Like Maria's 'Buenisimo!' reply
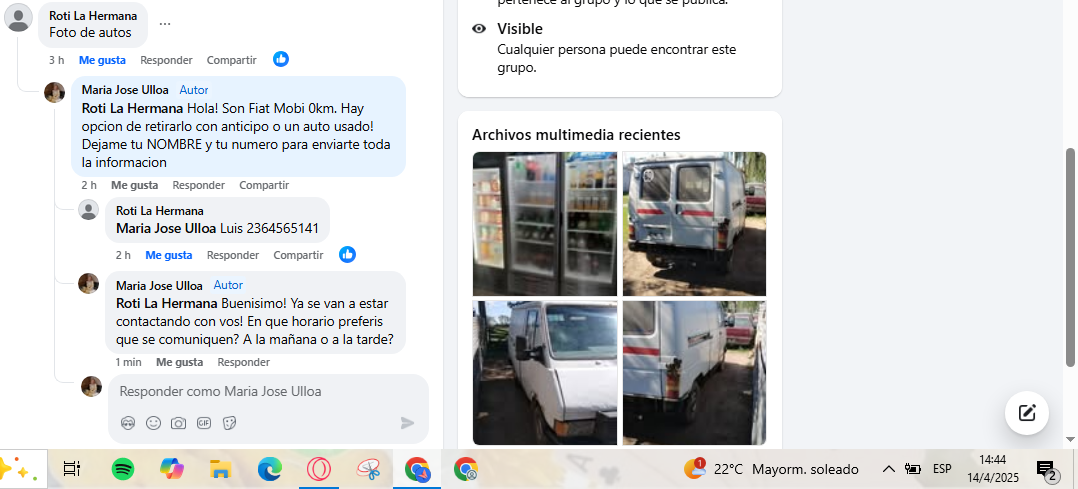This screenshot has width=1078, height=489. coord(179,362)
